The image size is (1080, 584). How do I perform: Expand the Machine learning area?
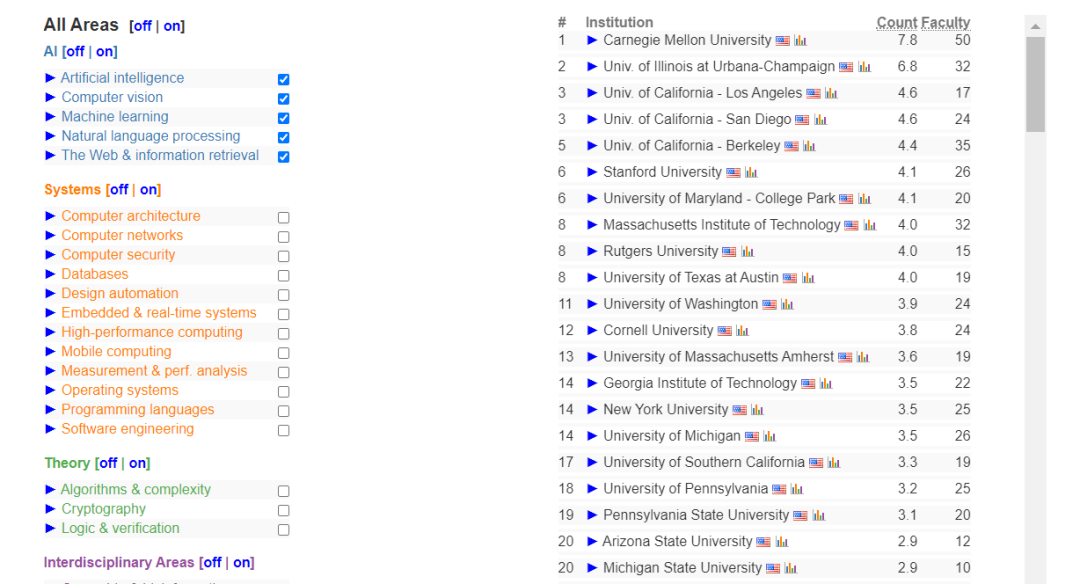point(51,117)
